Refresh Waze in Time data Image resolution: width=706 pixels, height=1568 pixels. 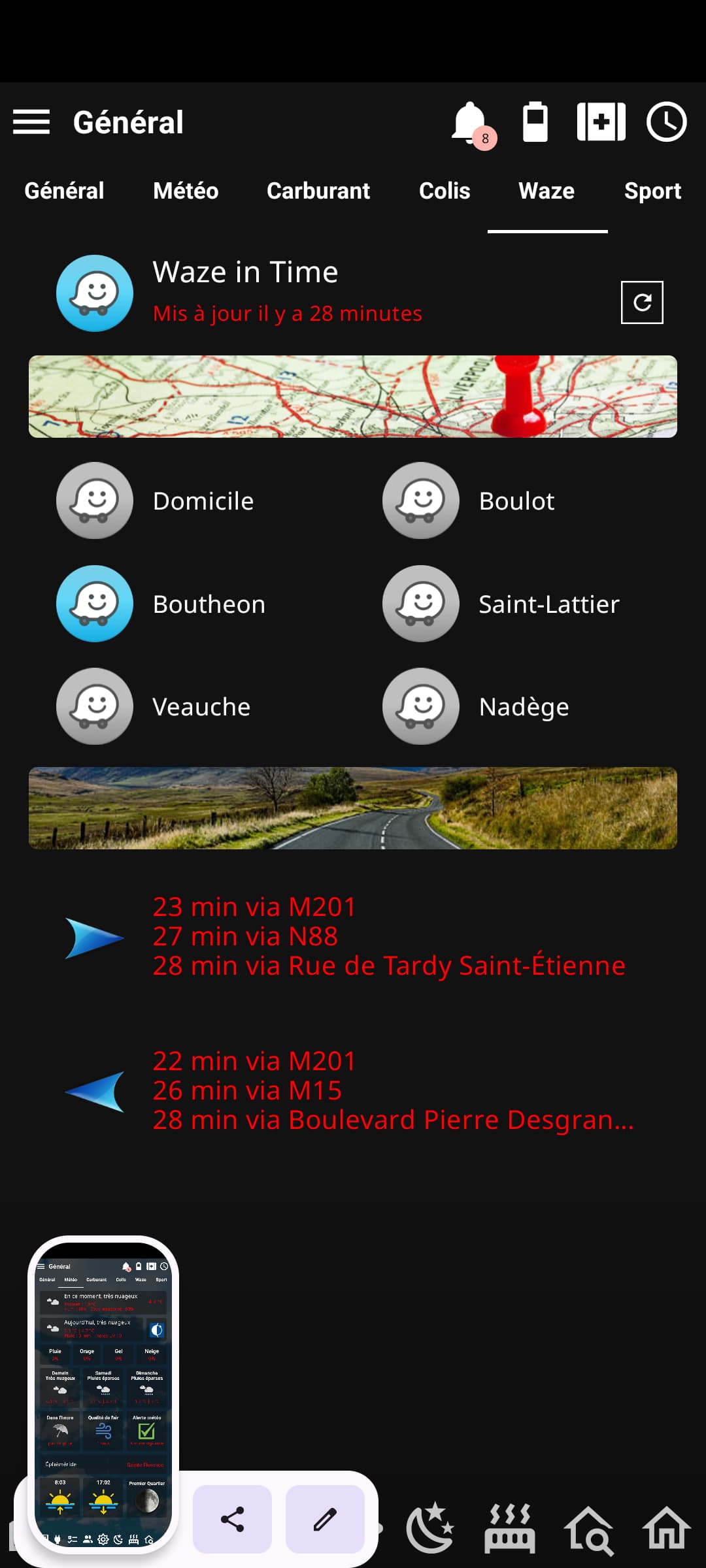click(x=642, y=302)
